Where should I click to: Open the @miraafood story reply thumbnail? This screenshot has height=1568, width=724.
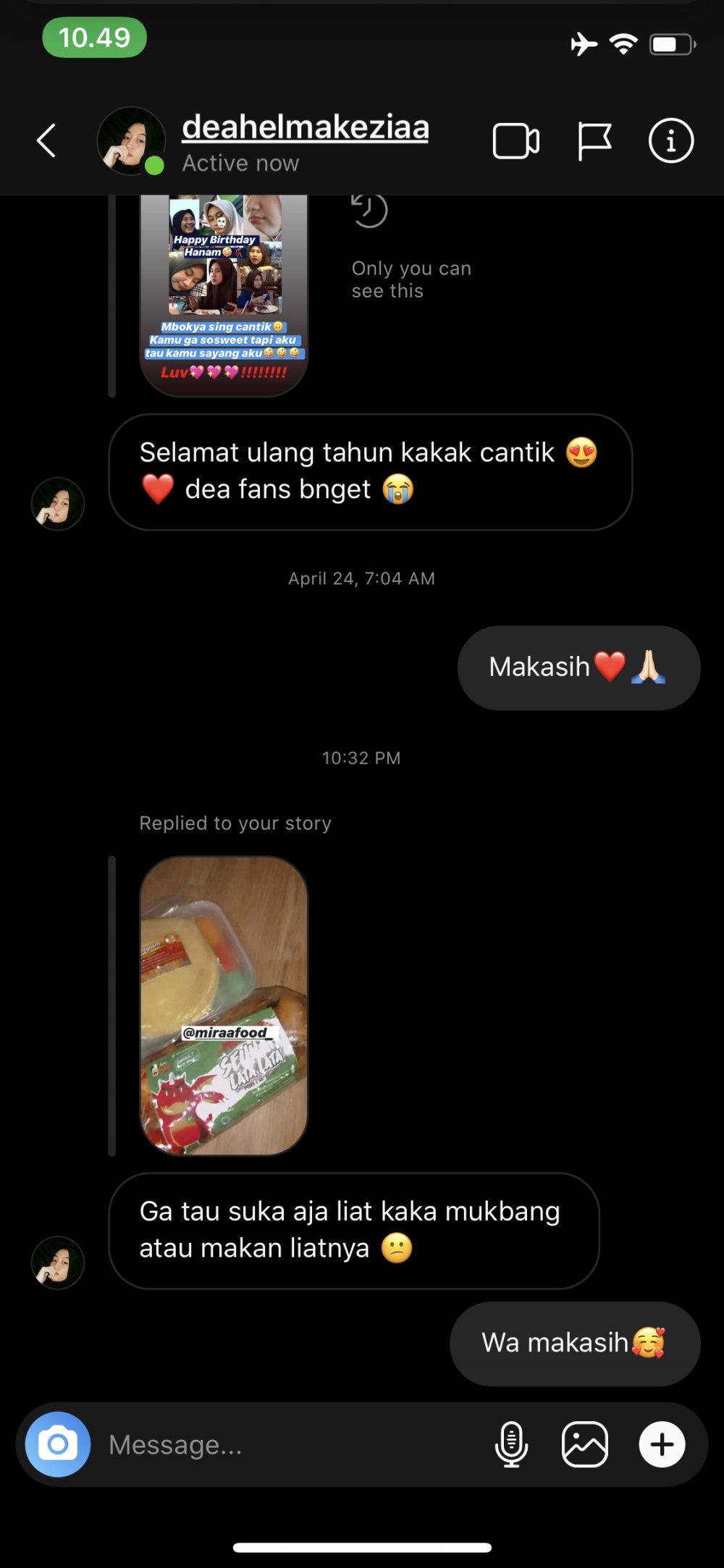[x=224, y=1006]
